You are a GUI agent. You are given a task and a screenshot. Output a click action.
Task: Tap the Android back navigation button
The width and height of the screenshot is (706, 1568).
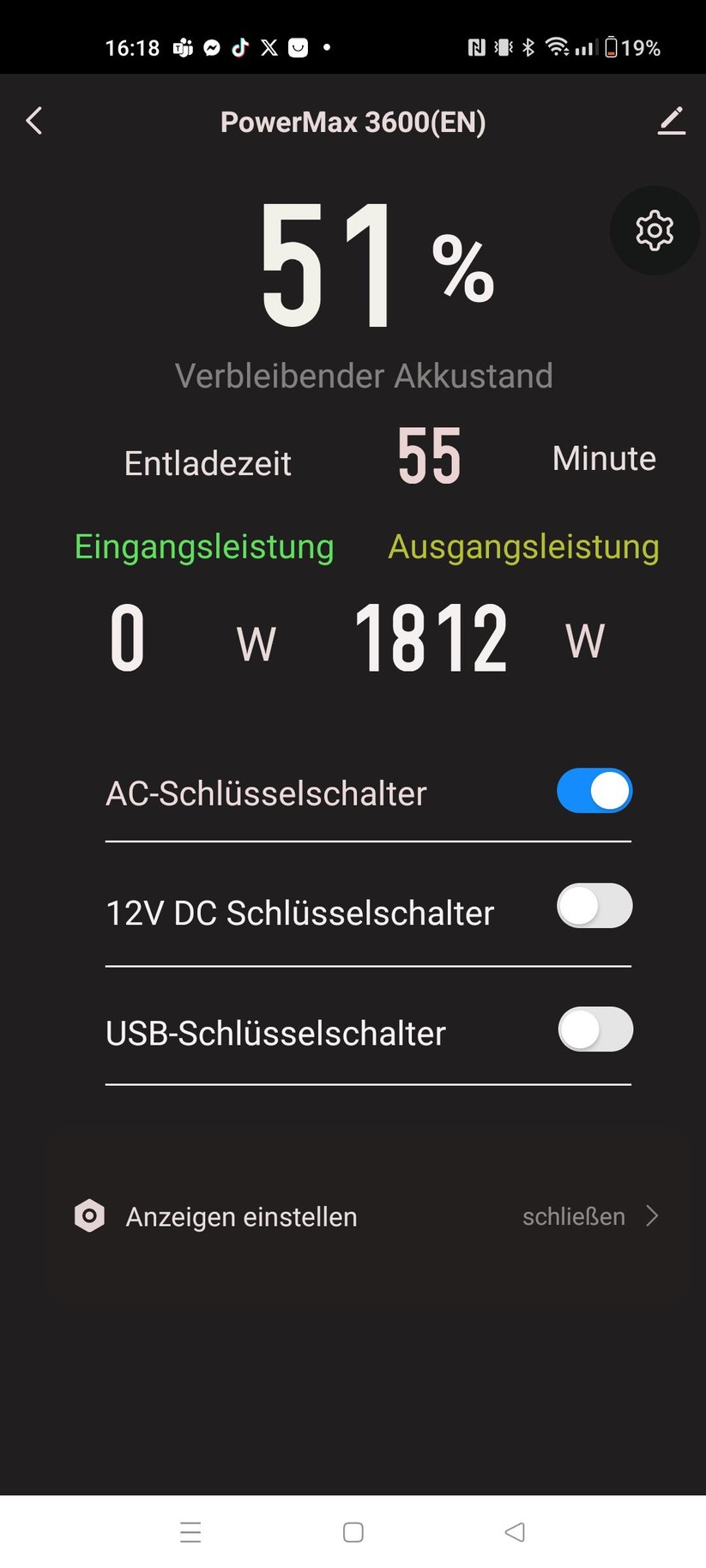coord(514,1532)
